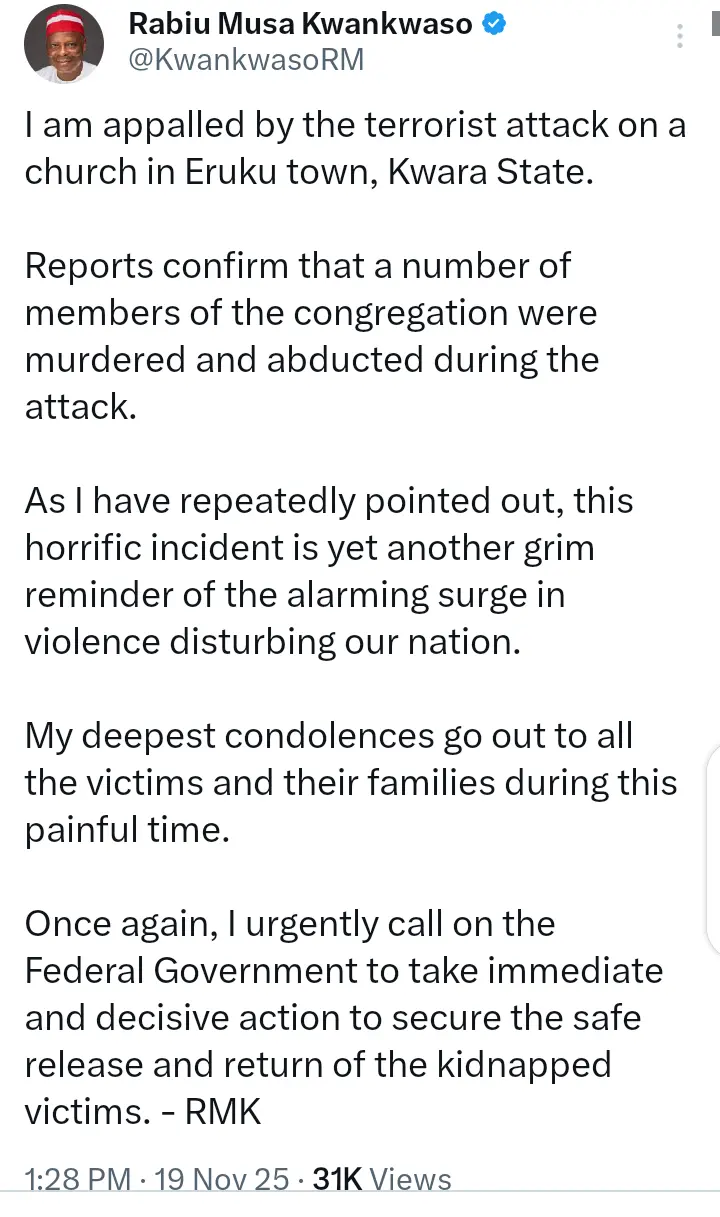720x1217 pixels.
Task: Open the @KwankwasoRM handle profile
Action: (x=246, y=60)
